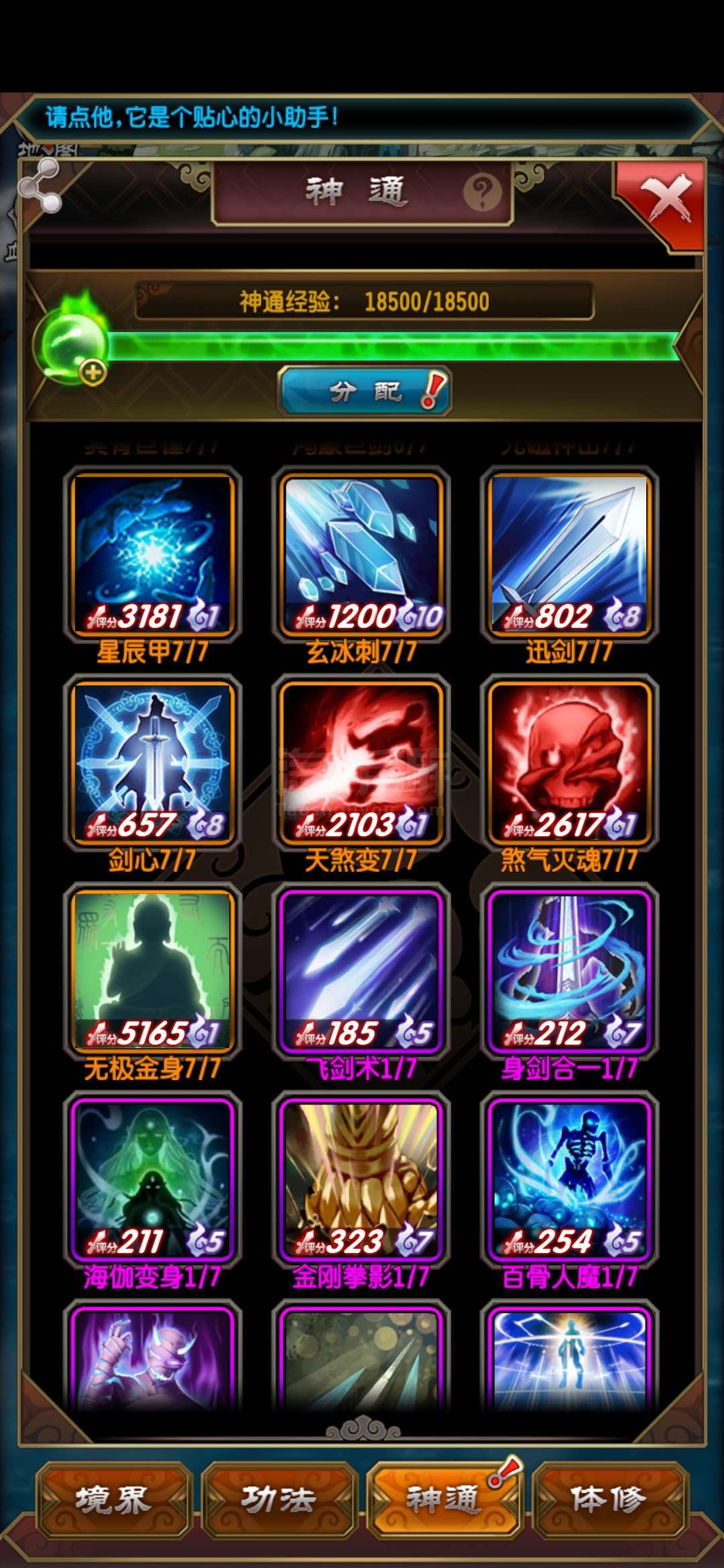Tap the 分配 button

pos(364,391)
